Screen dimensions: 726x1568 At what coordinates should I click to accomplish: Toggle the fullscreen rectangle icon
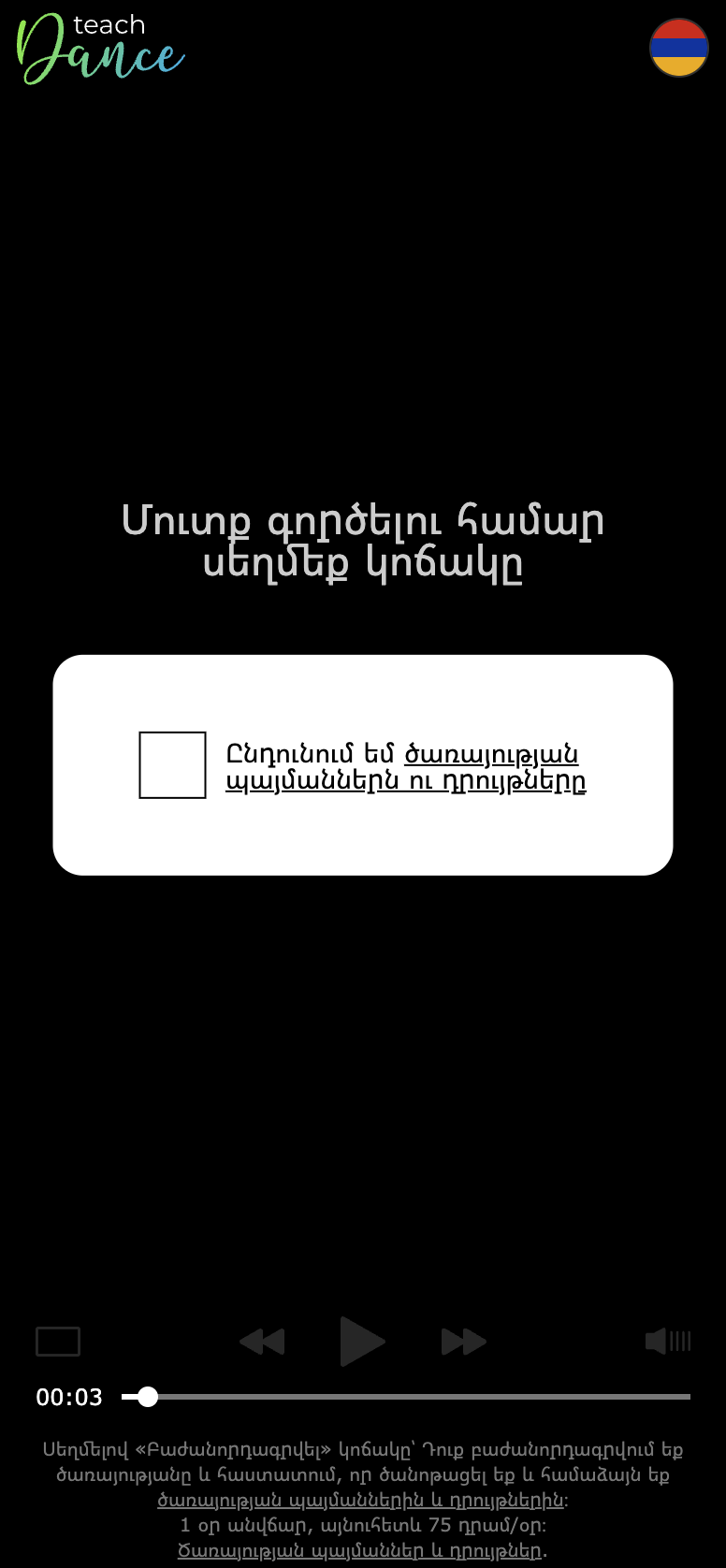[58, 1342]
